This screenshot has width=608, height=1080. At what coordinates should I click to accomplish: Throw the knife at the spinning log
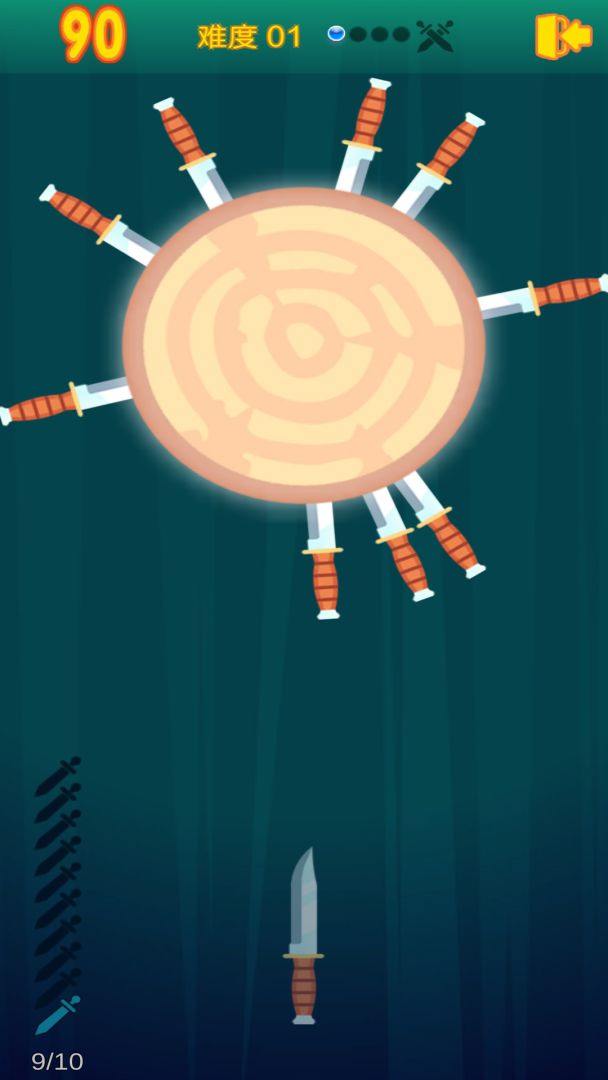tap(303, 935)
